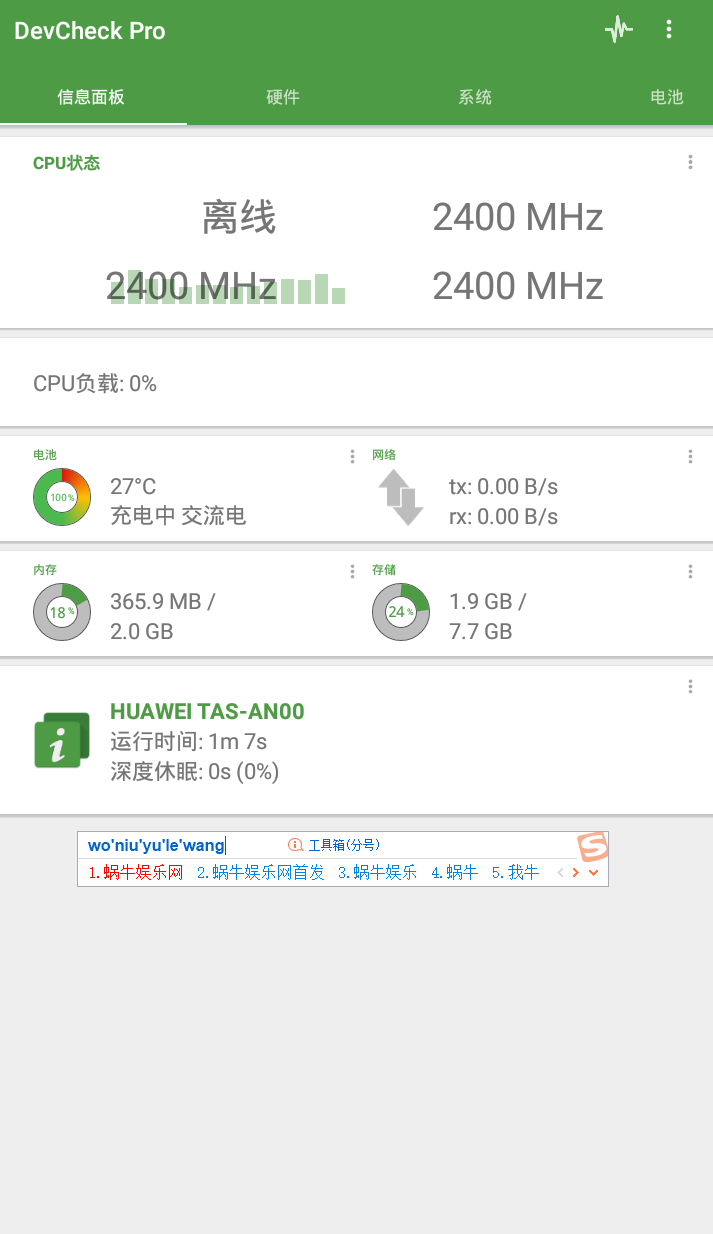View HUAWEI TAS-AN00 device details
Image resolution: width=713 pixels, height=1234 pixels.
206,712
